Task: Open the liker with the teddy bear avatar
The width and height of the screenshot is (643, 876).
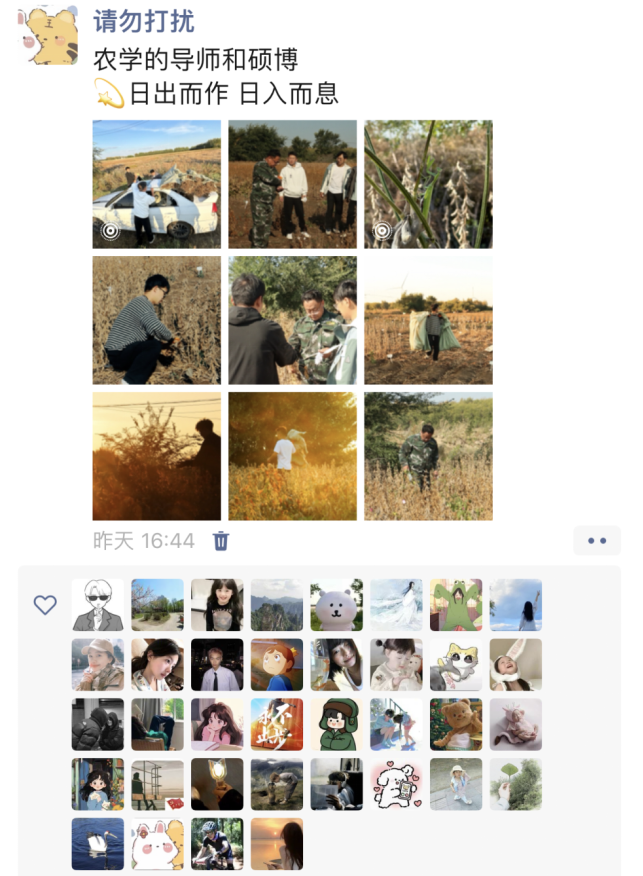Action: 456,724
